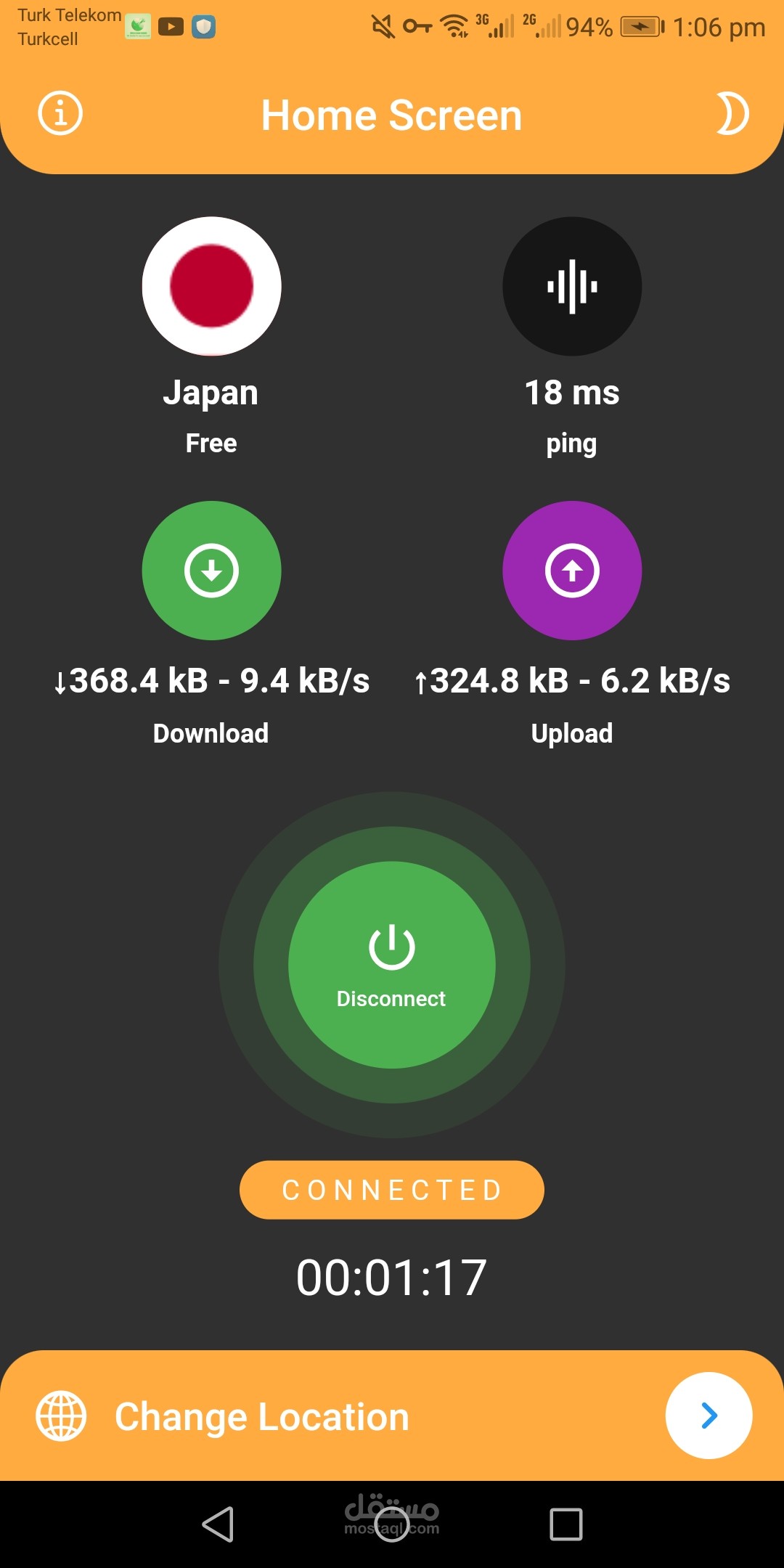The image size is (784, 1568).
Task: Tap the Home Screen title
Action: pyautogui.click(x=391, y=114)
